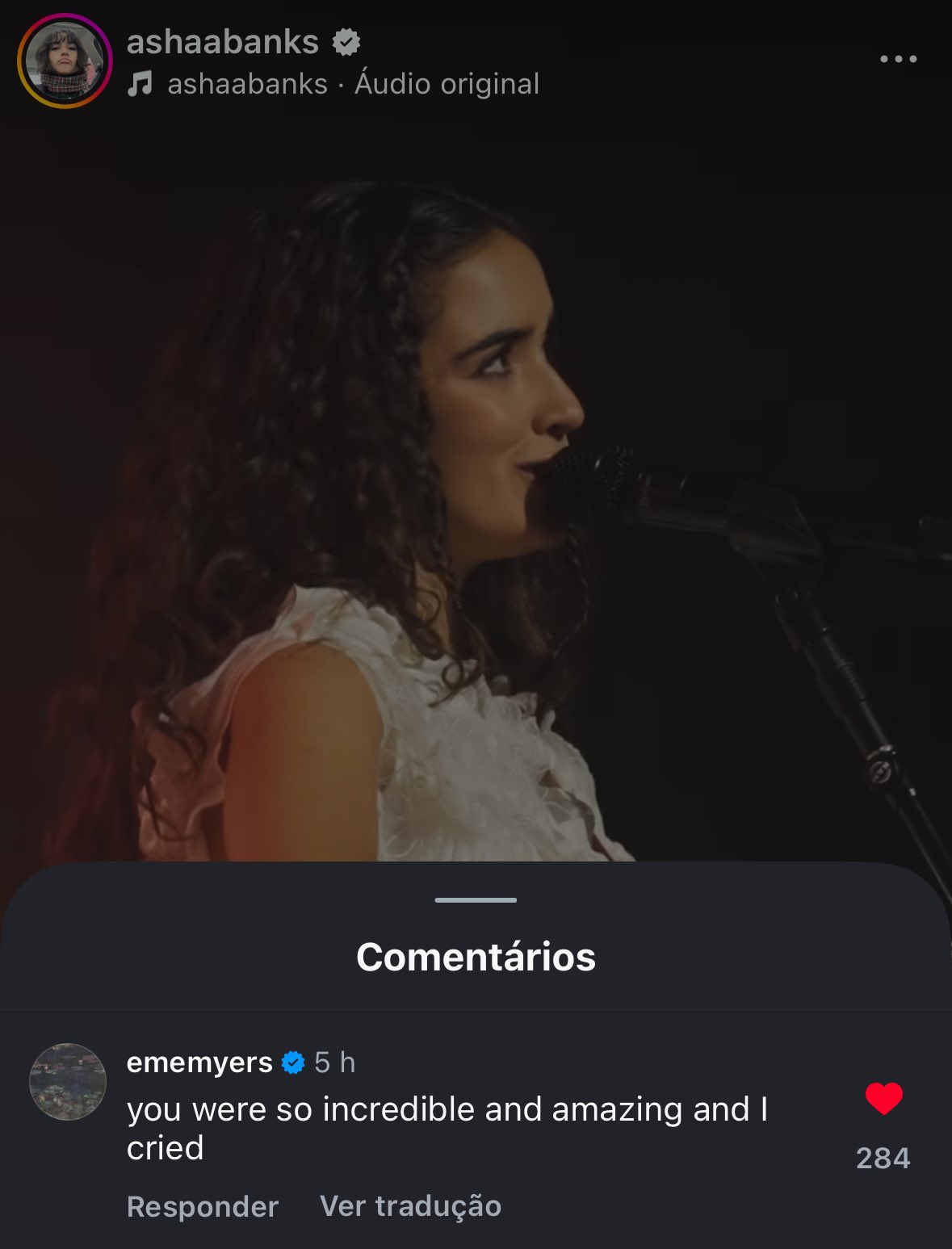The height and width of the screenshot is (1249, 952).
Task: Open ashaabanks profile picture story
Action: tap(65, 61)
